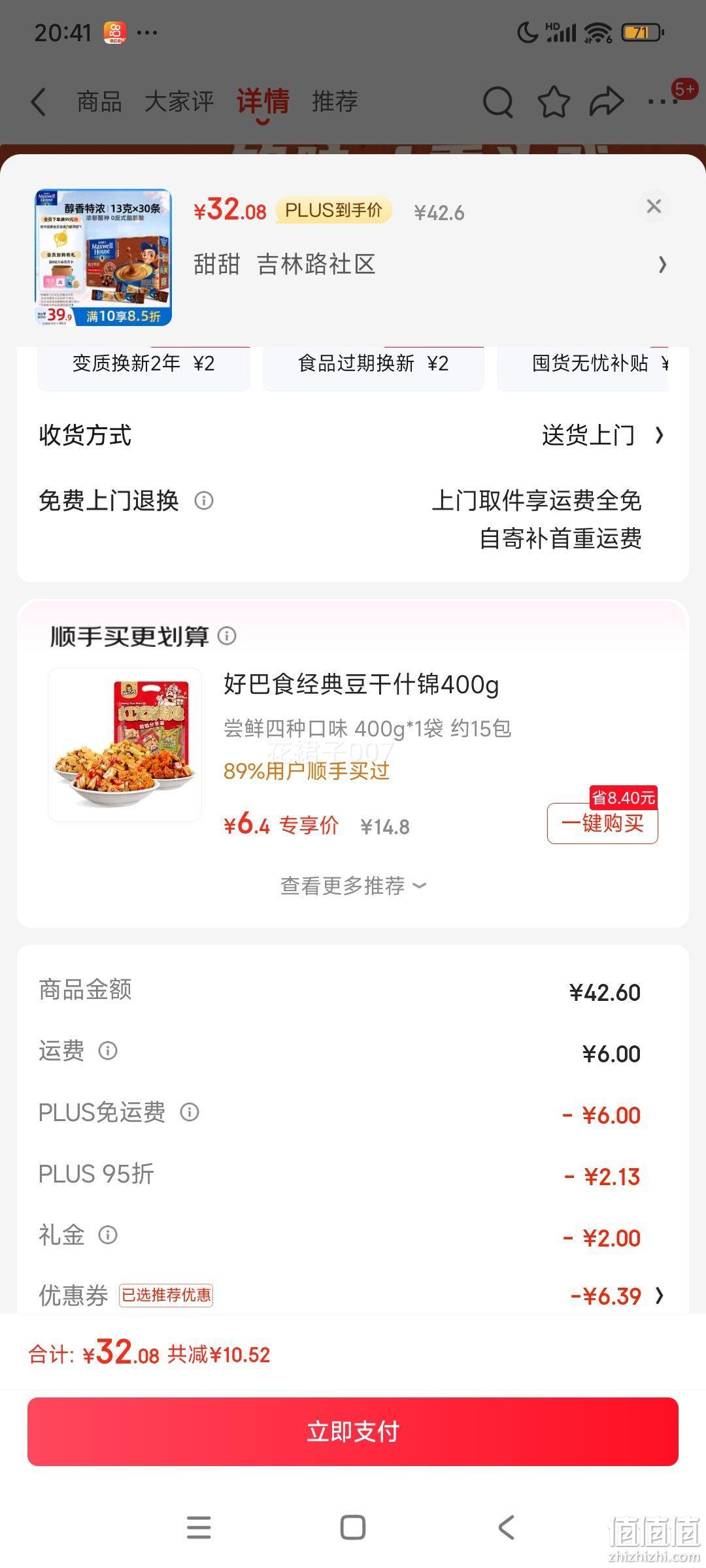The width and height of the screenshot is (706, 1568).
Task: Show info about 免费上门退换
Action: (x=204, y=500)
